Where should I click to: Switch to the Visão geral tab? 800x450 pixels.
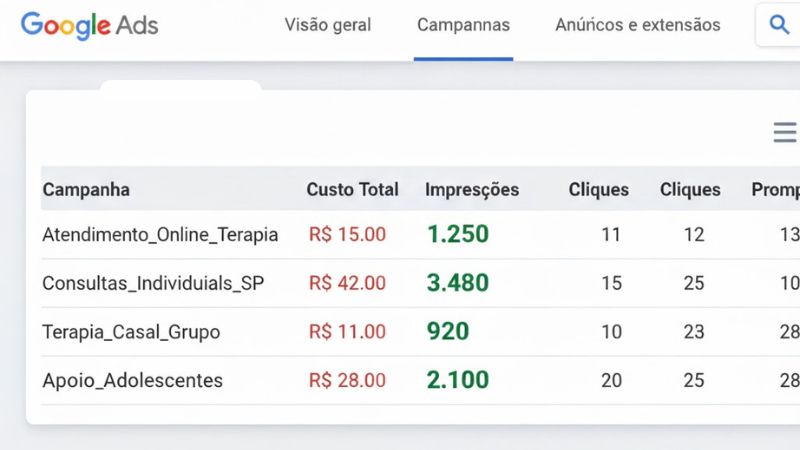pos(328,26)
